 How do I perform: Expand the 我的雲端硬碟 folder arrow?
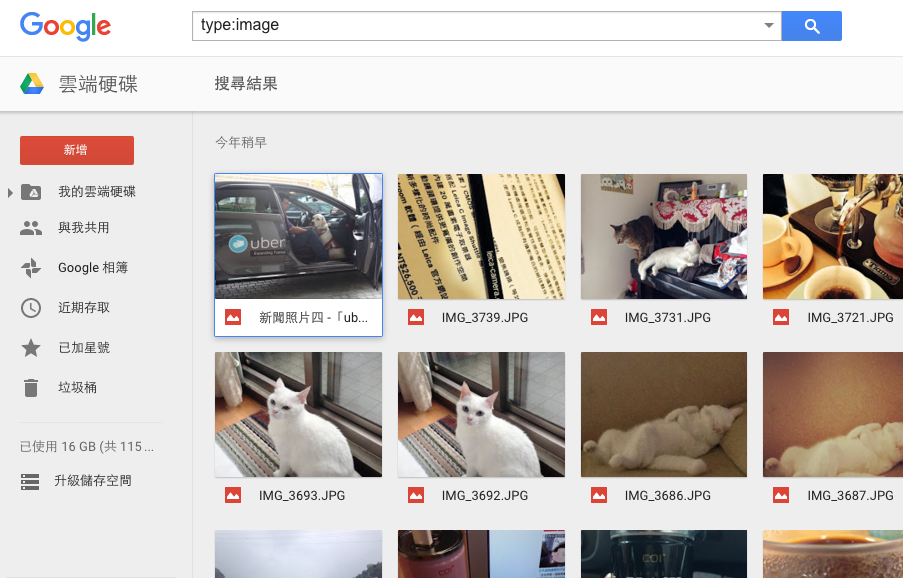10,192
